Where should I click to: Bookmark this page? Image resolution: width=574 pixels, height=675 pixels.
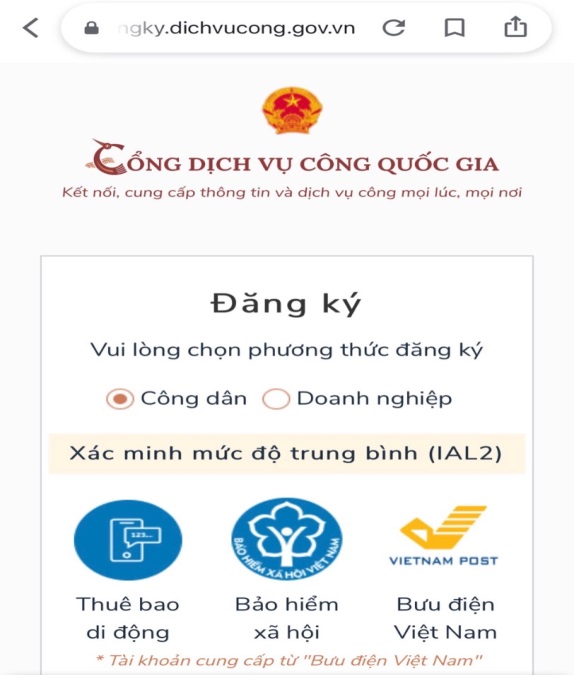click(454, 28)
